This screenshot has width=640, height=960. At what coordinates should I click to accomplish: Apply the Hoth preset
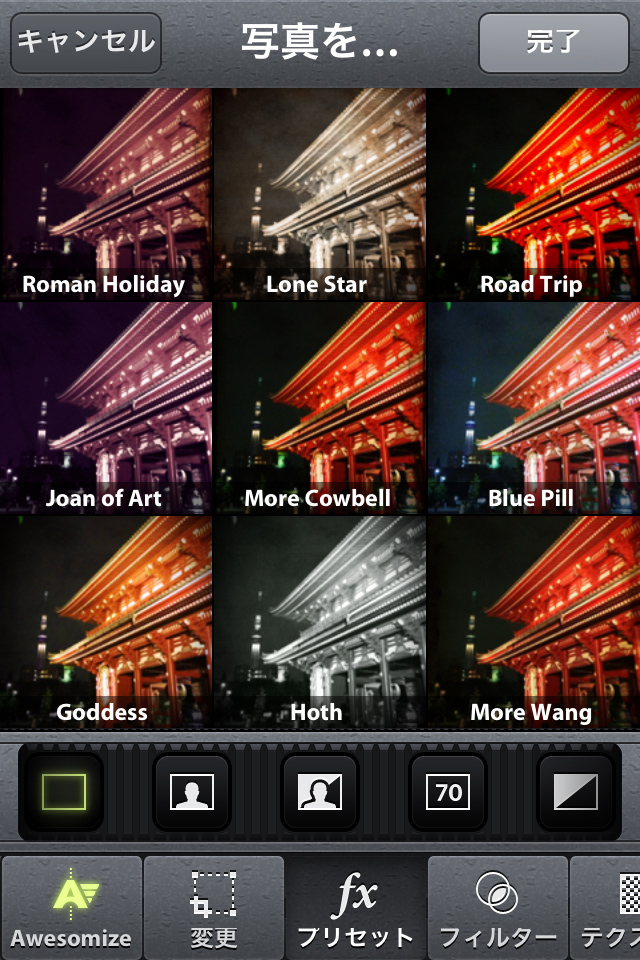click(x=318, y=622)
